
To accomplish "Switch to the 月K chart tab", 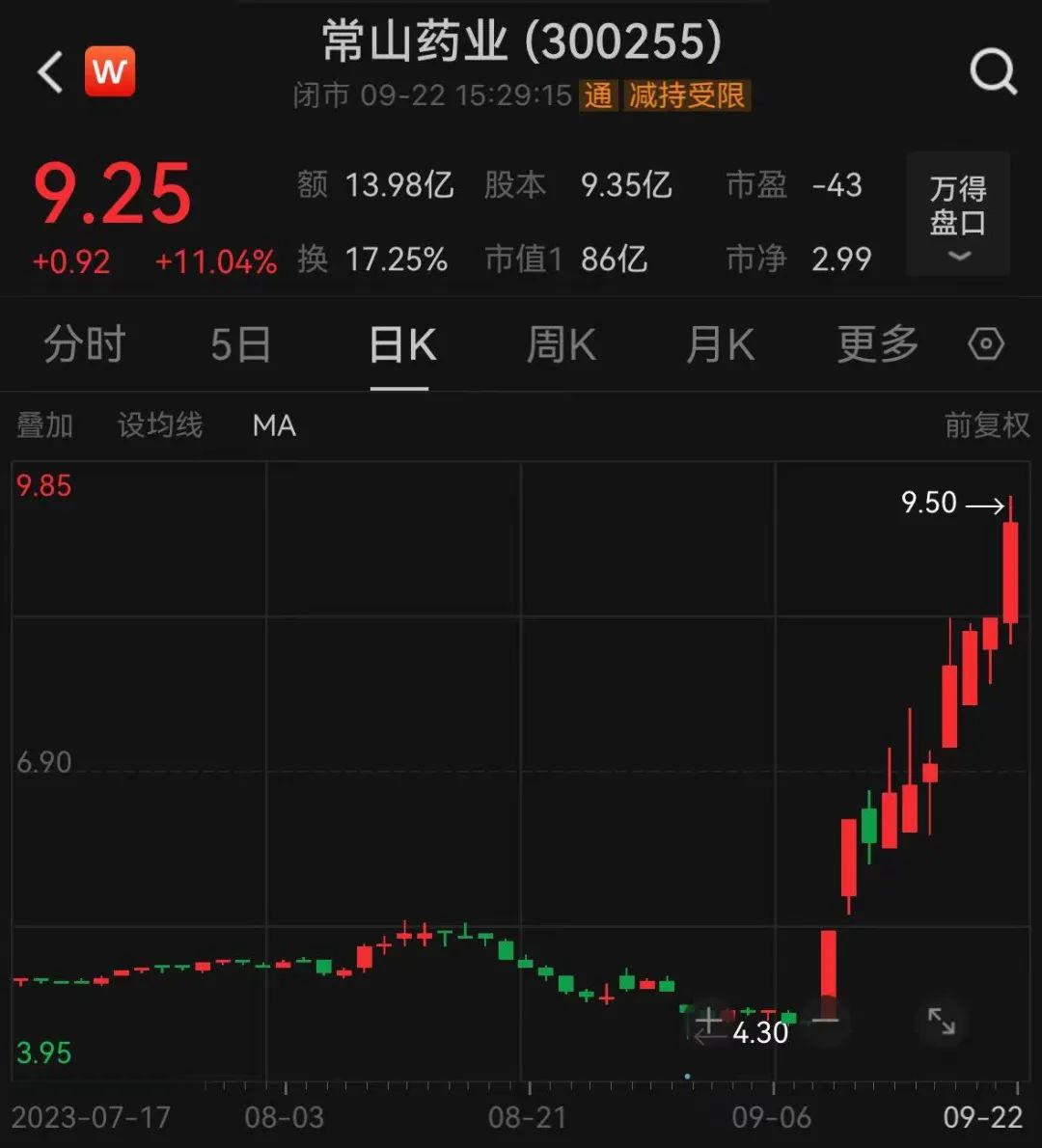I will coord(719,344).
